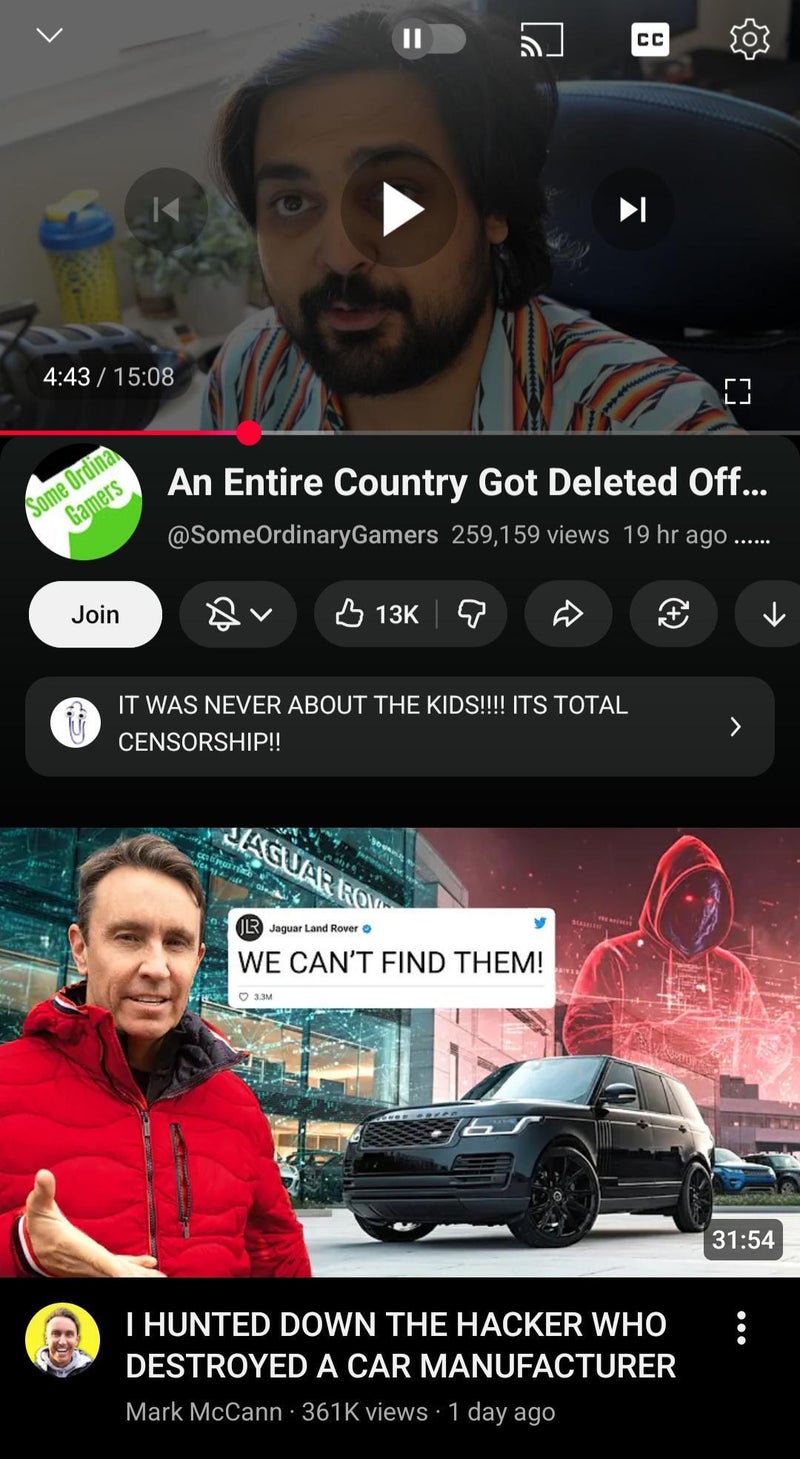Play the paused video
Screen dimensions: 800x1459
(x=400, y=210)
